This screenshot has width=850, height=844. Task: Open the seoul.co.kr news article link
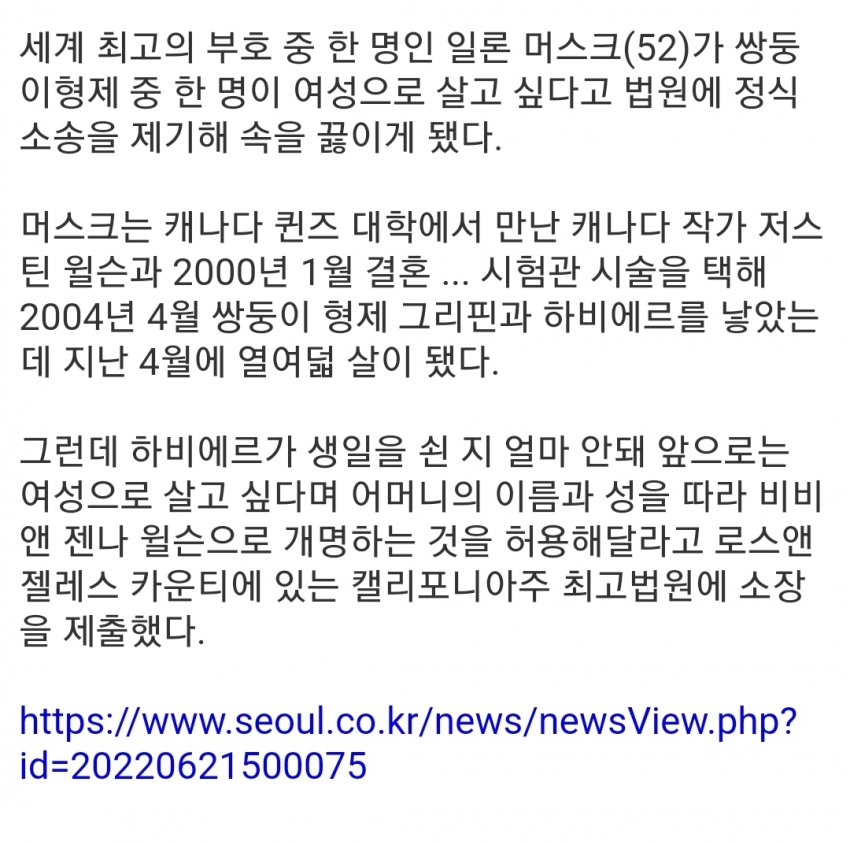[x=407, y=721]
